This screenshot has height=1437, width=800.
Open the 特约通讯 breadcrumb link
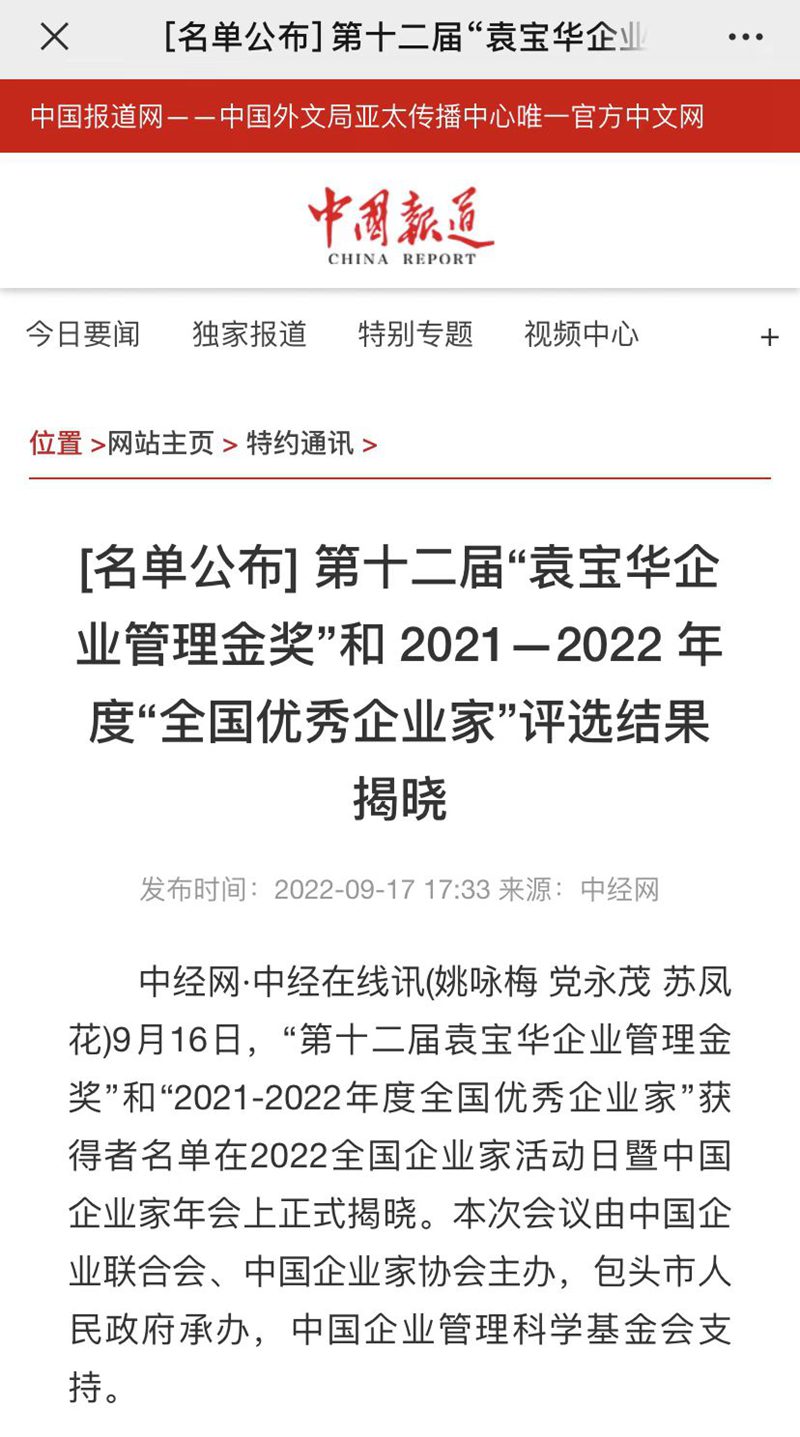(300, 443)
